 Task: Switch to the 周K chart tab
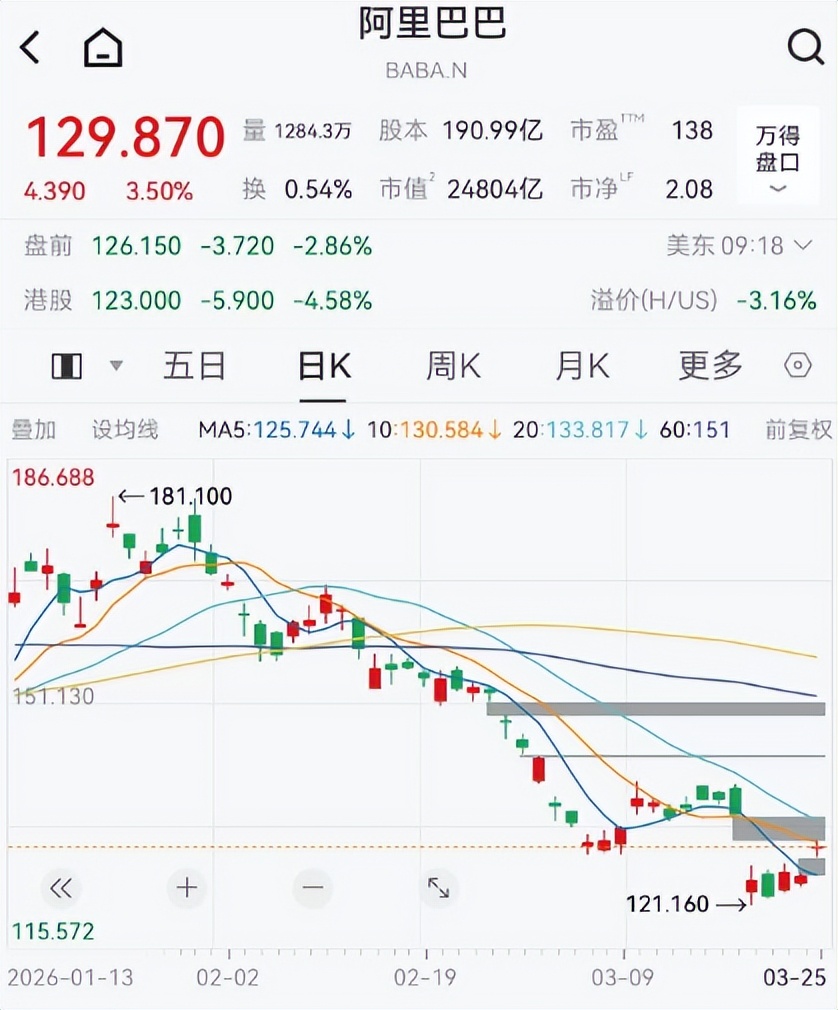[453, 366]
